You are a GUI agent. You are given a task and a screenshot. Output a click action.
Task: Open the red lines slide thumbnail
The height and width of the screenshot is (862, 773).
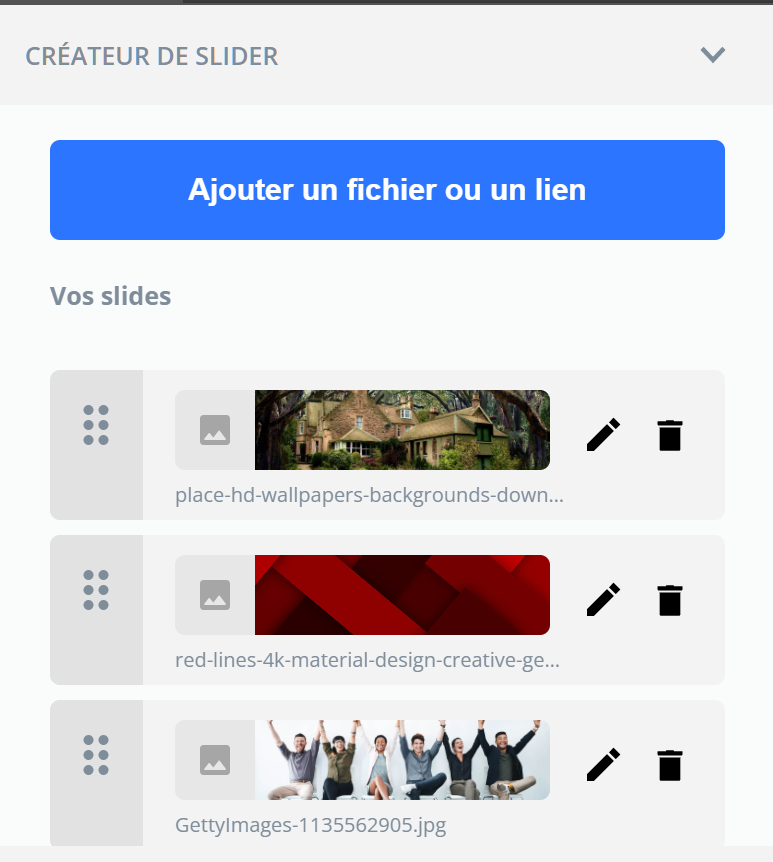tap(402, 595)
